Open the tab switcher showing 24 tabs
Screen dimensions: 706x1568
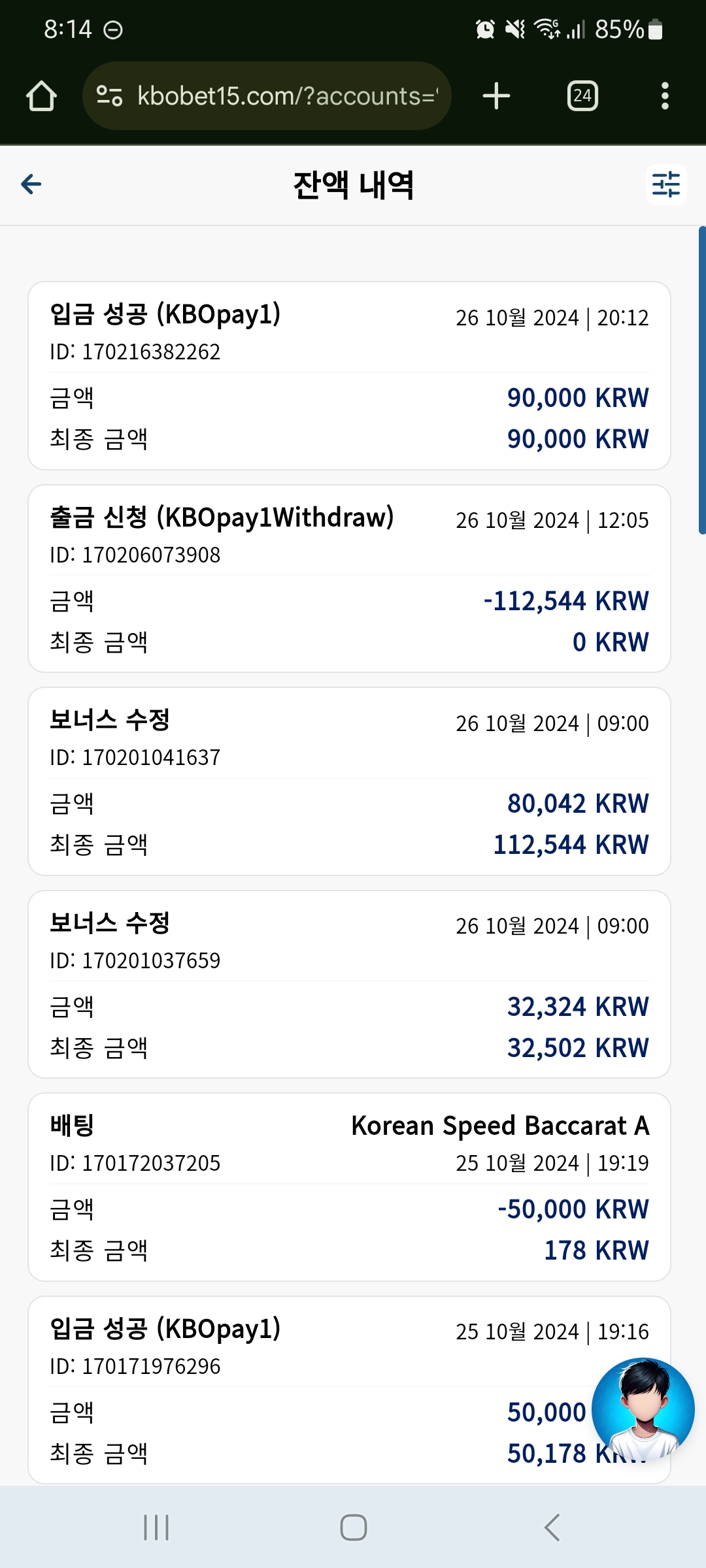point(582,96)
